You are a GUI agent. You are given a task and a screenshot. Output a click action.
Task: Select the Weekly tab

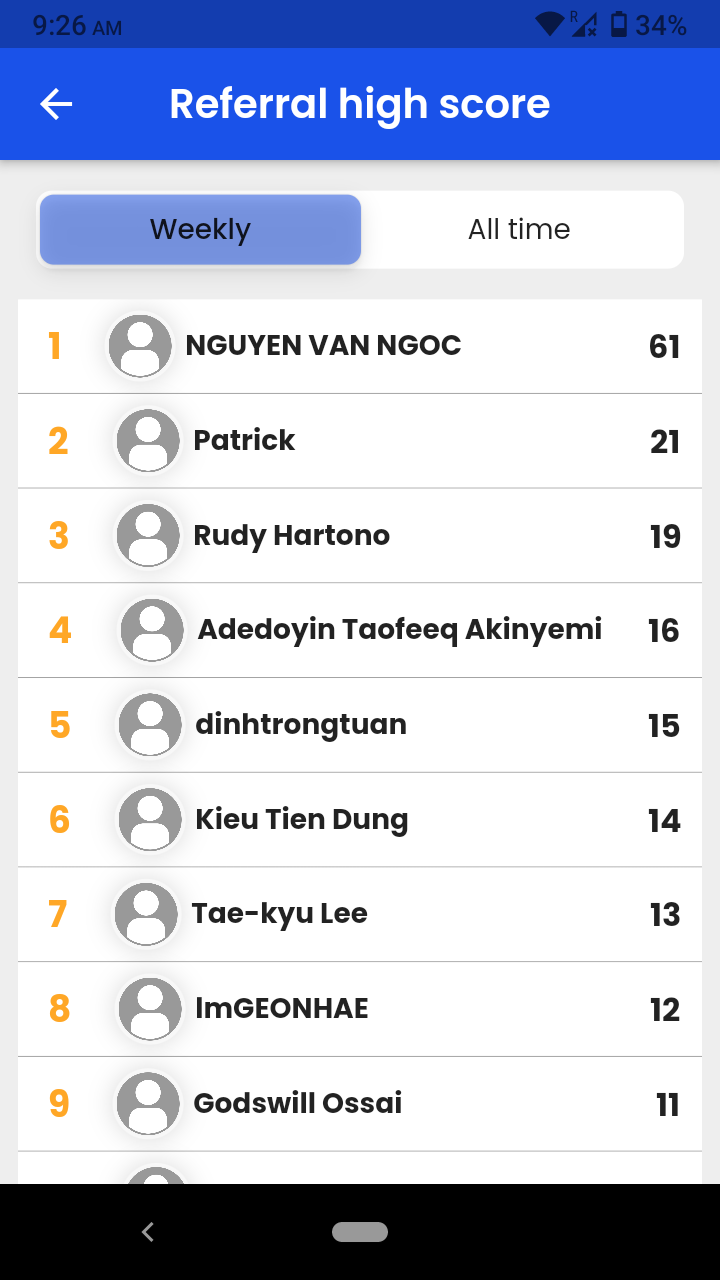coord(200,229)
